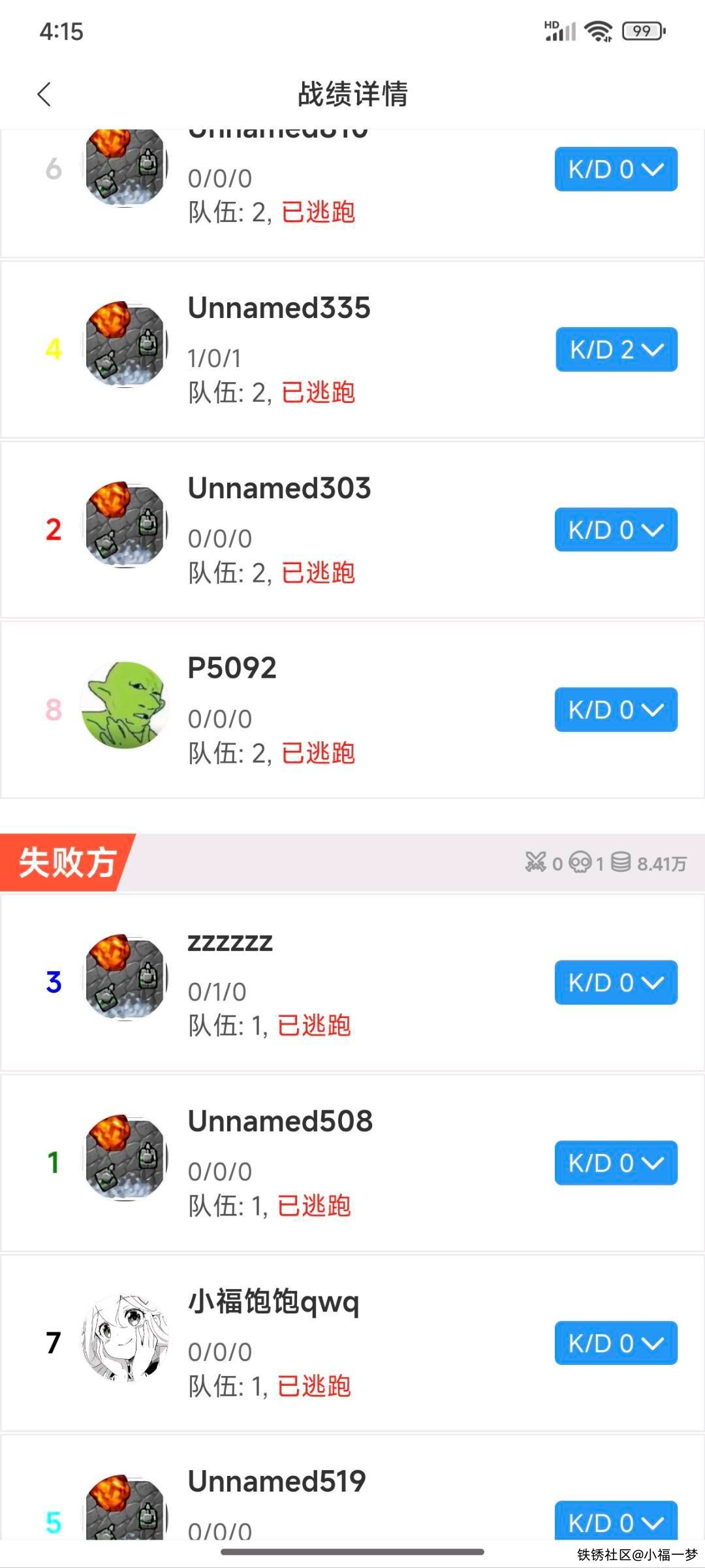Expand K/D details for Unnamed519
This screenshot has width=705, height=1568.
[616, 1522]
